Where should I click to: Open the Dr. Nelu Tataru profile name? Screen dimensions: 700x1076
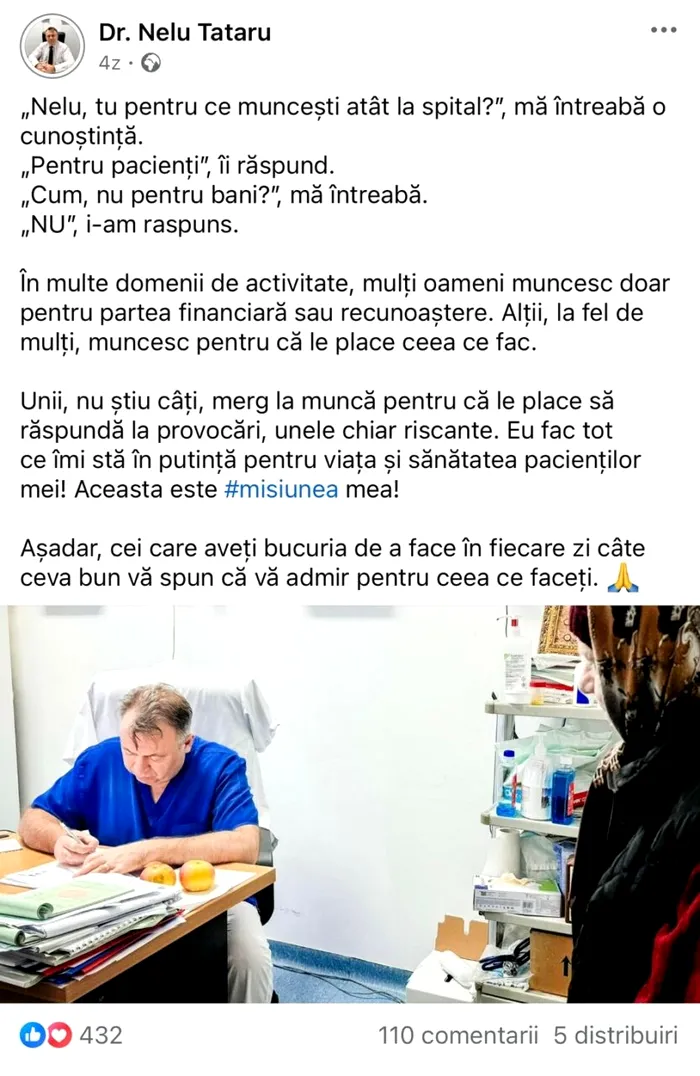[184, 32]
